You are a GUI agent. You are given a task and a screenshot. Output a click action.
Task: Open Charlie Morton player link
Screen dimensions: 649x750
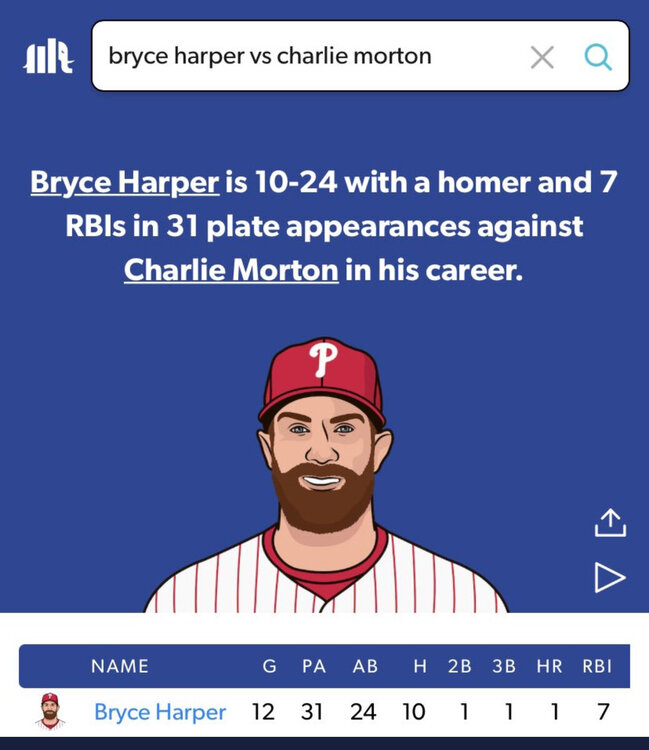click(231, 270)
